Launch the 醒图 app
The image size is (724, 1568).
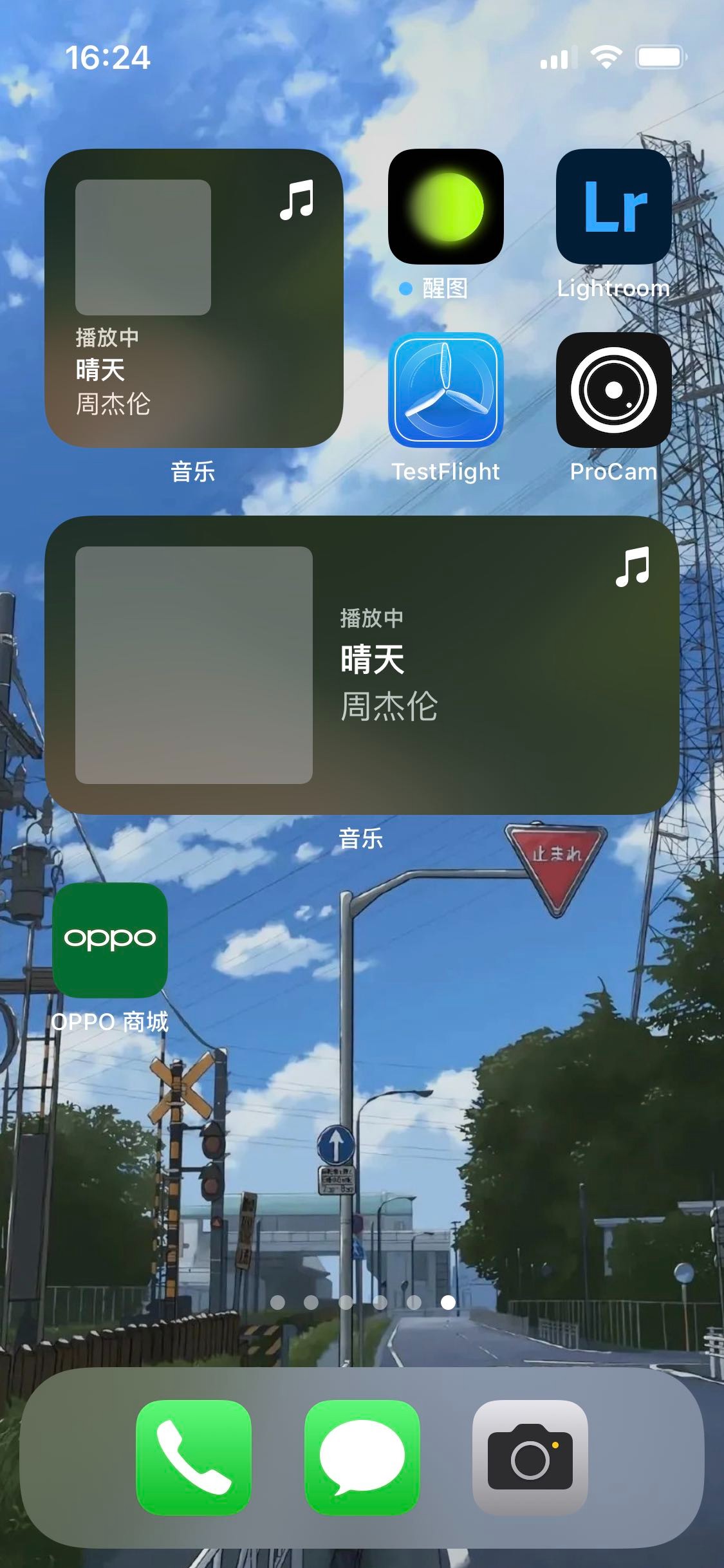[445, 207]
